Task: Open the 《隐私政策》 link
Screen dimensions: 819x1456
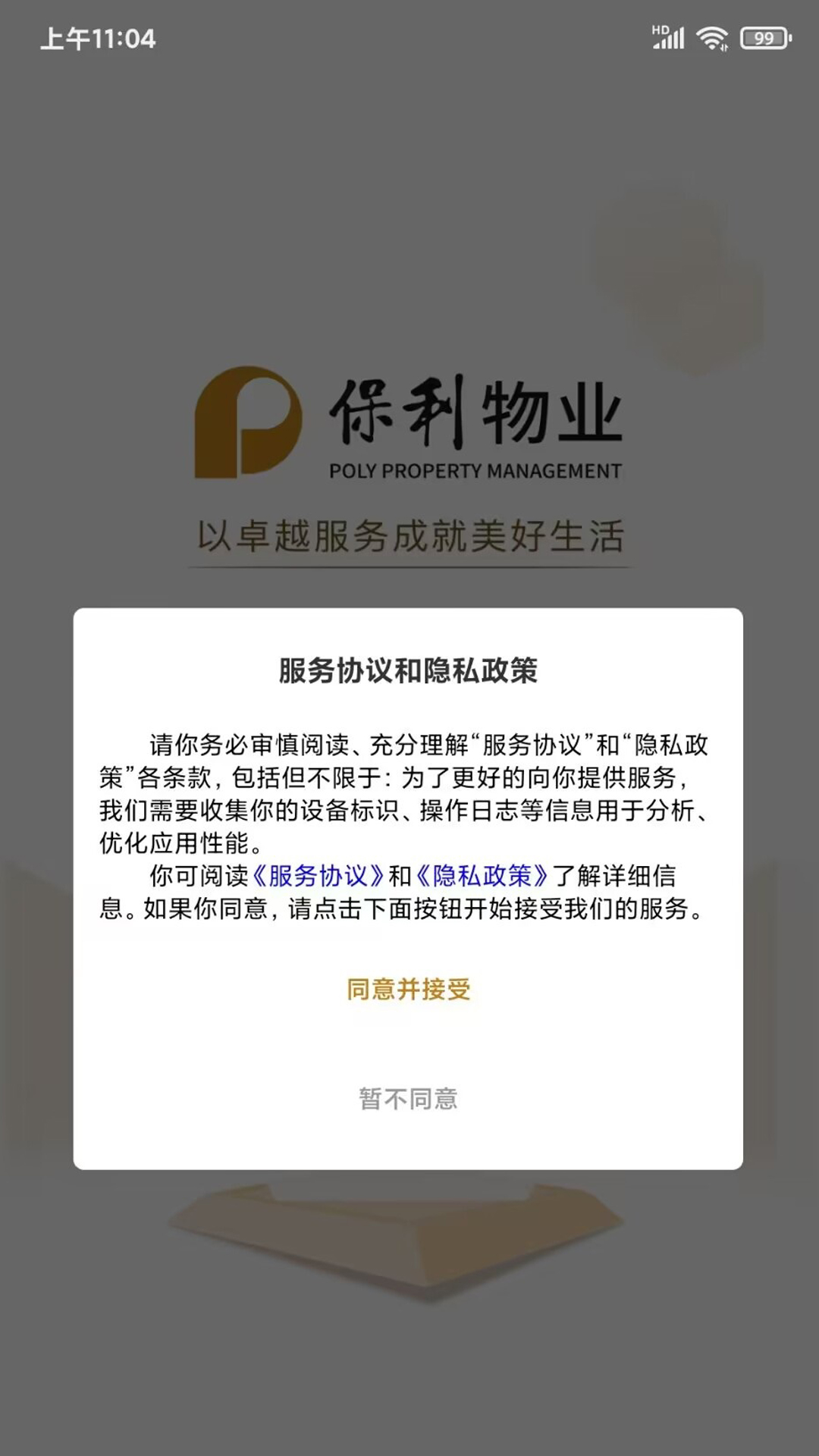Action: 482,876
